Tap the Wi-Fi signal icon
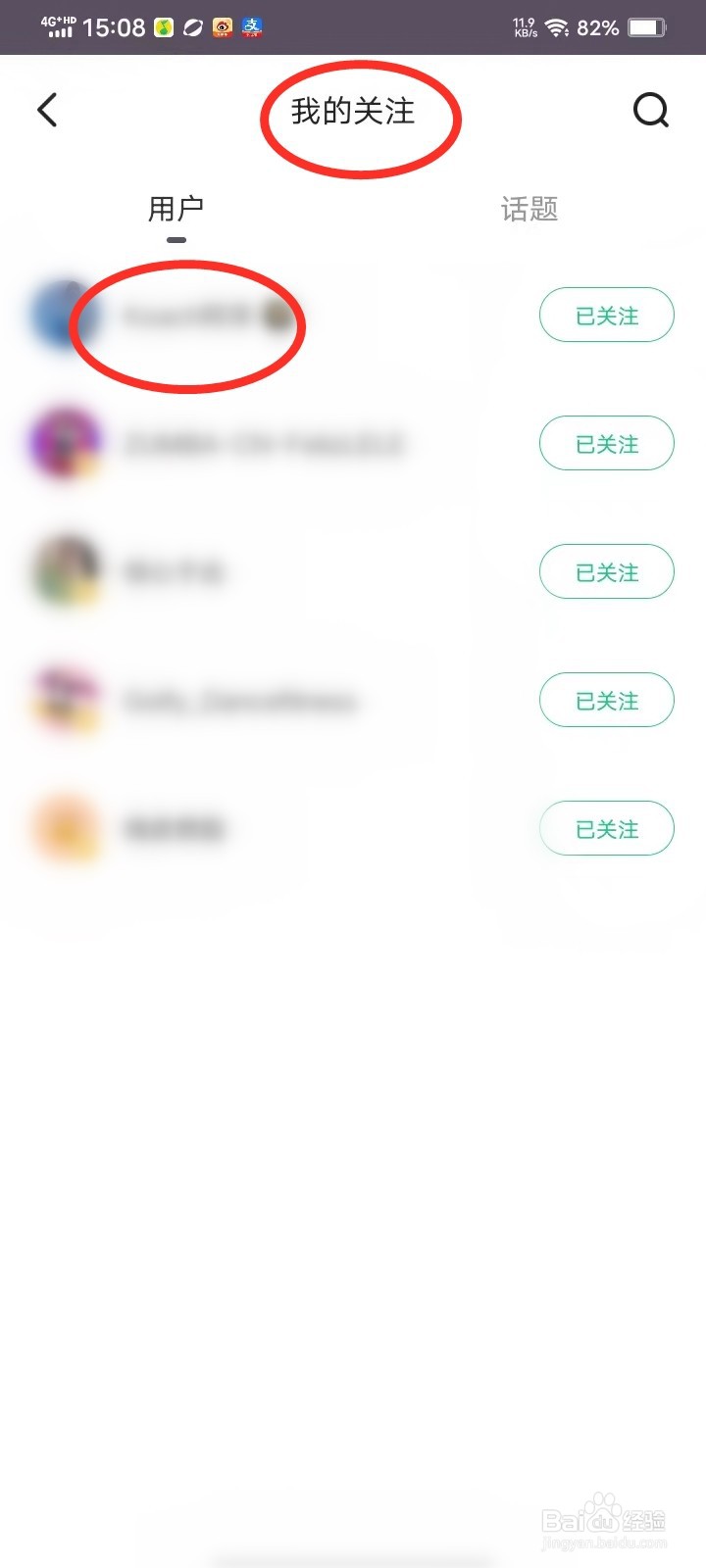 click(556, 27)
